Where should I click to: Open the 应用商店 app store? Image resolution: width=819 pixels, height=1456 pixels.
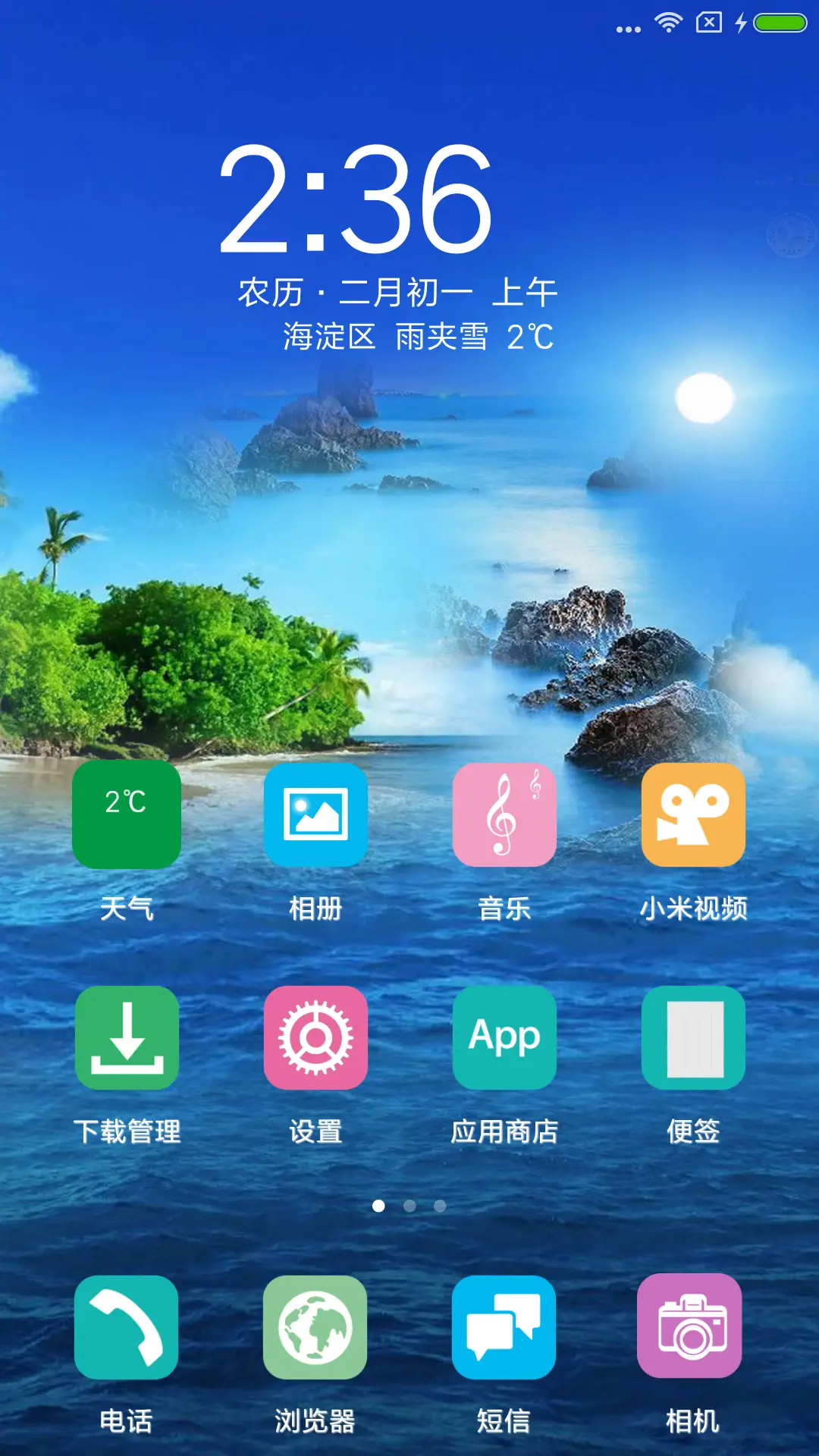(504, 1038)
